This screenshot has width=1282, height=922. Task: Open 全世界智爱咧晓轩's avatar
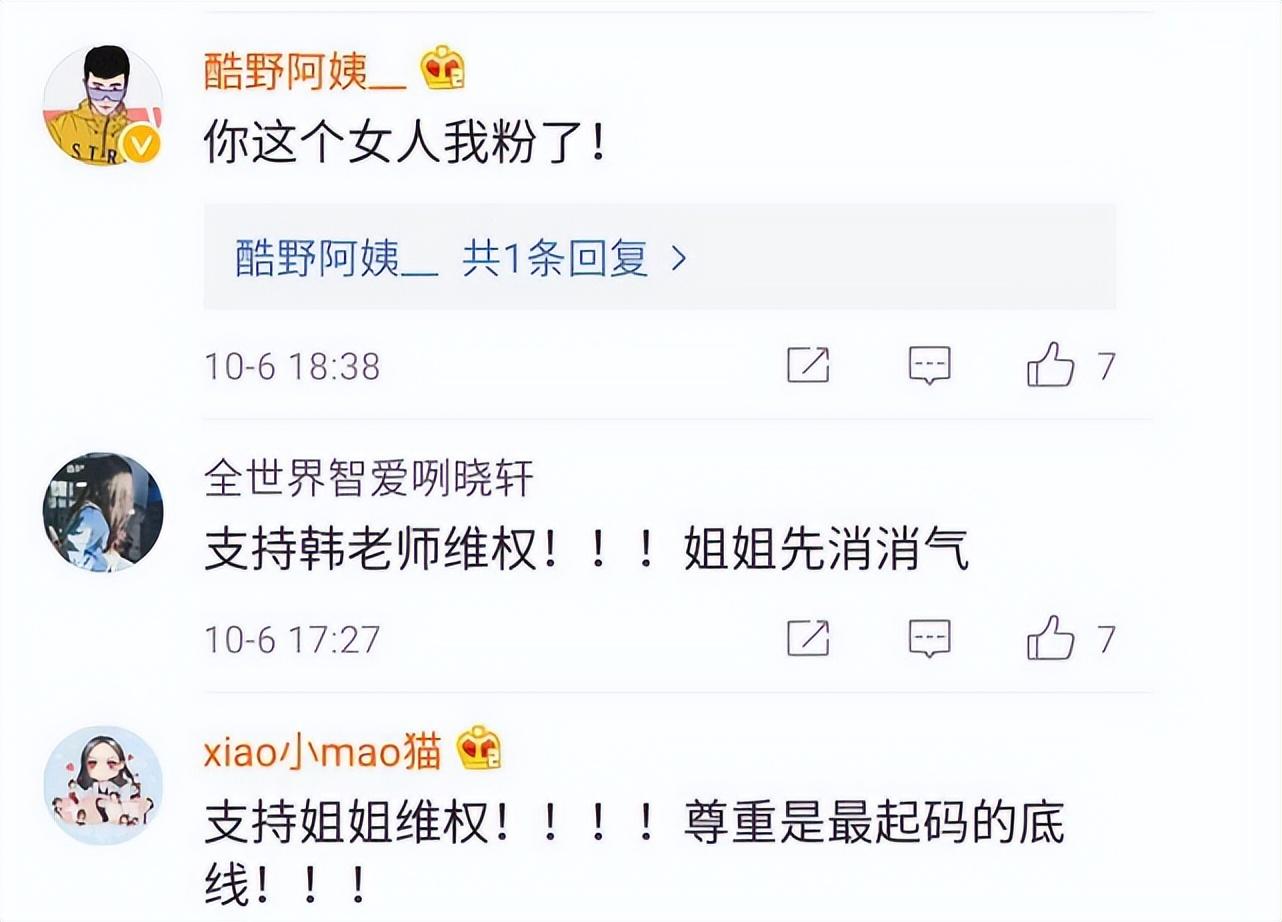click(x=102, y=512)
